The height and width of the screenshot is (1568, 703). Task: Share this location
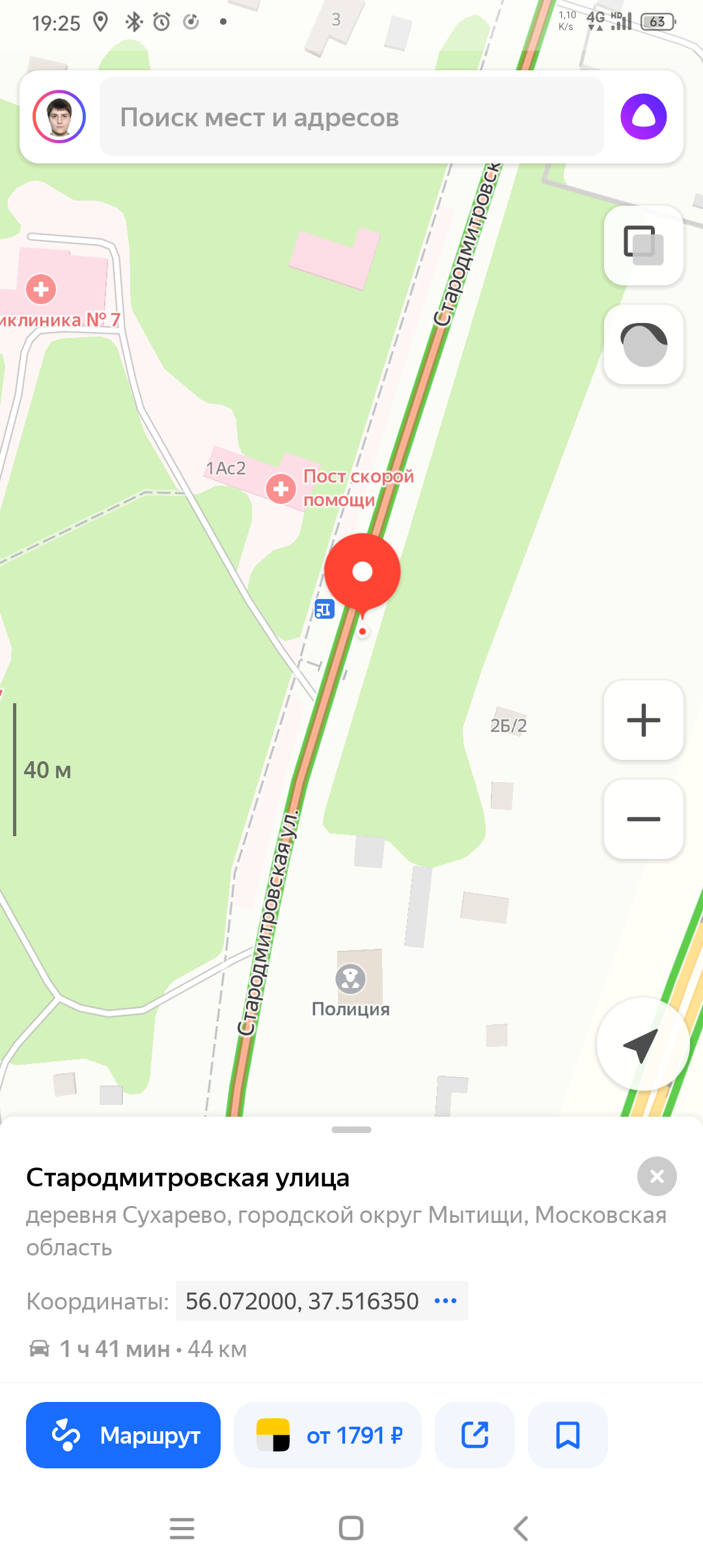pos(475,1435)
